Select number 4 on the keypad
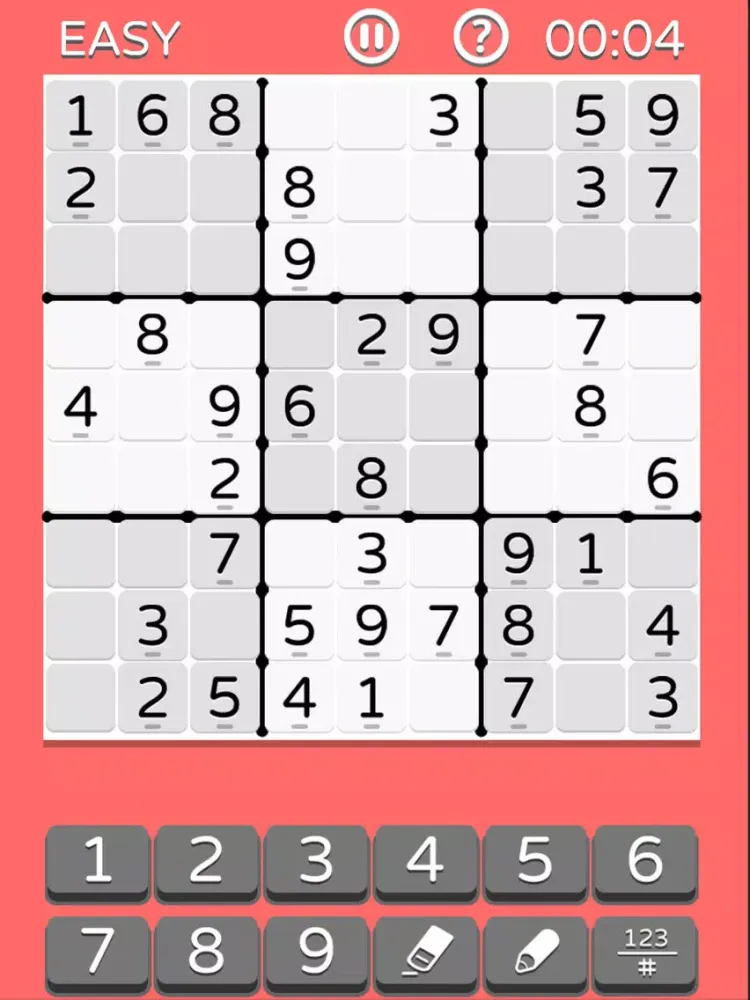Screen dimensions: 750x1000 point(426,861)
